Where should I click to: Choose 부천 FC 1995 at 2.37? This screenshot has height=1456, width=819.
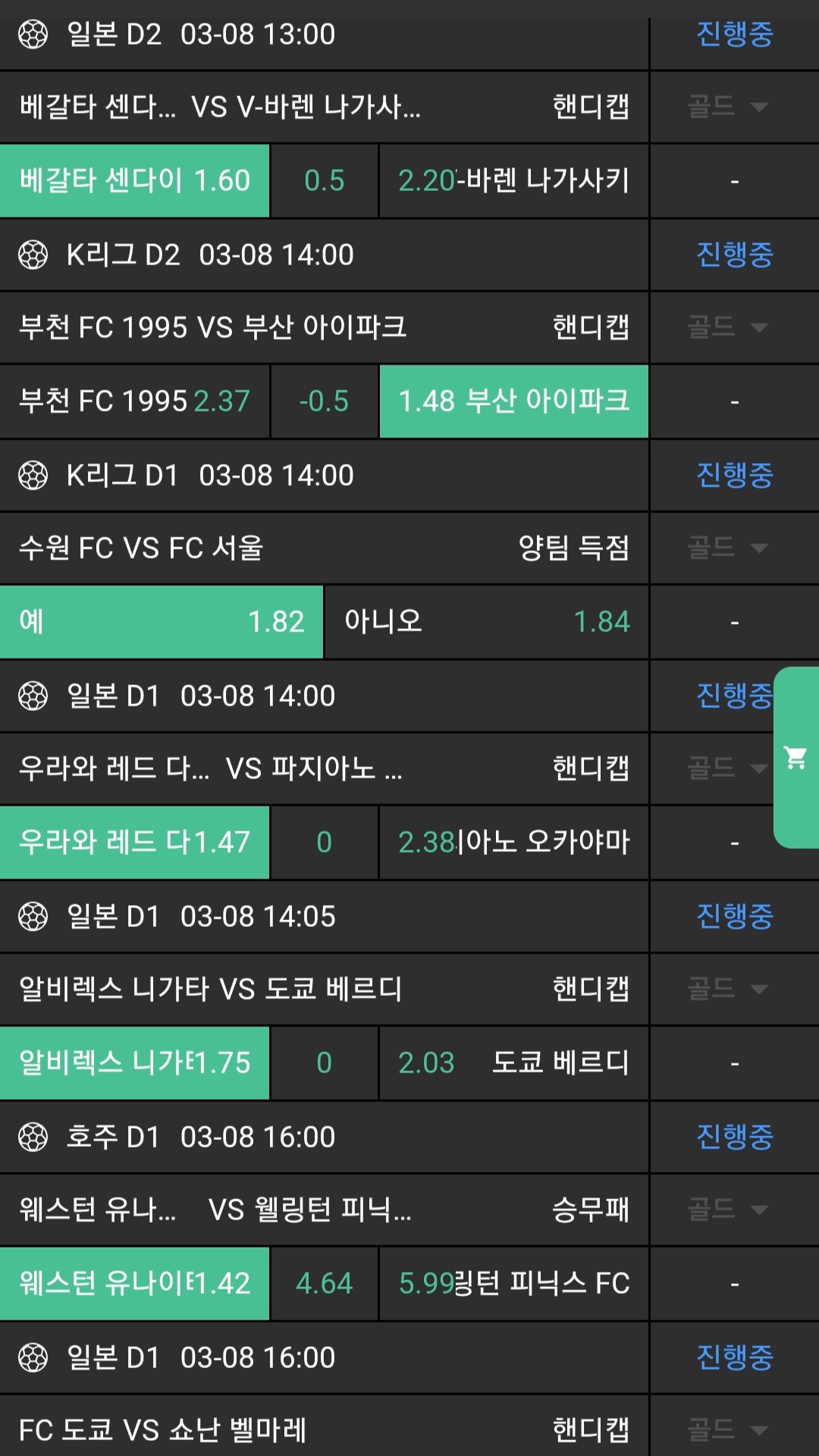(x=135, y=402)
